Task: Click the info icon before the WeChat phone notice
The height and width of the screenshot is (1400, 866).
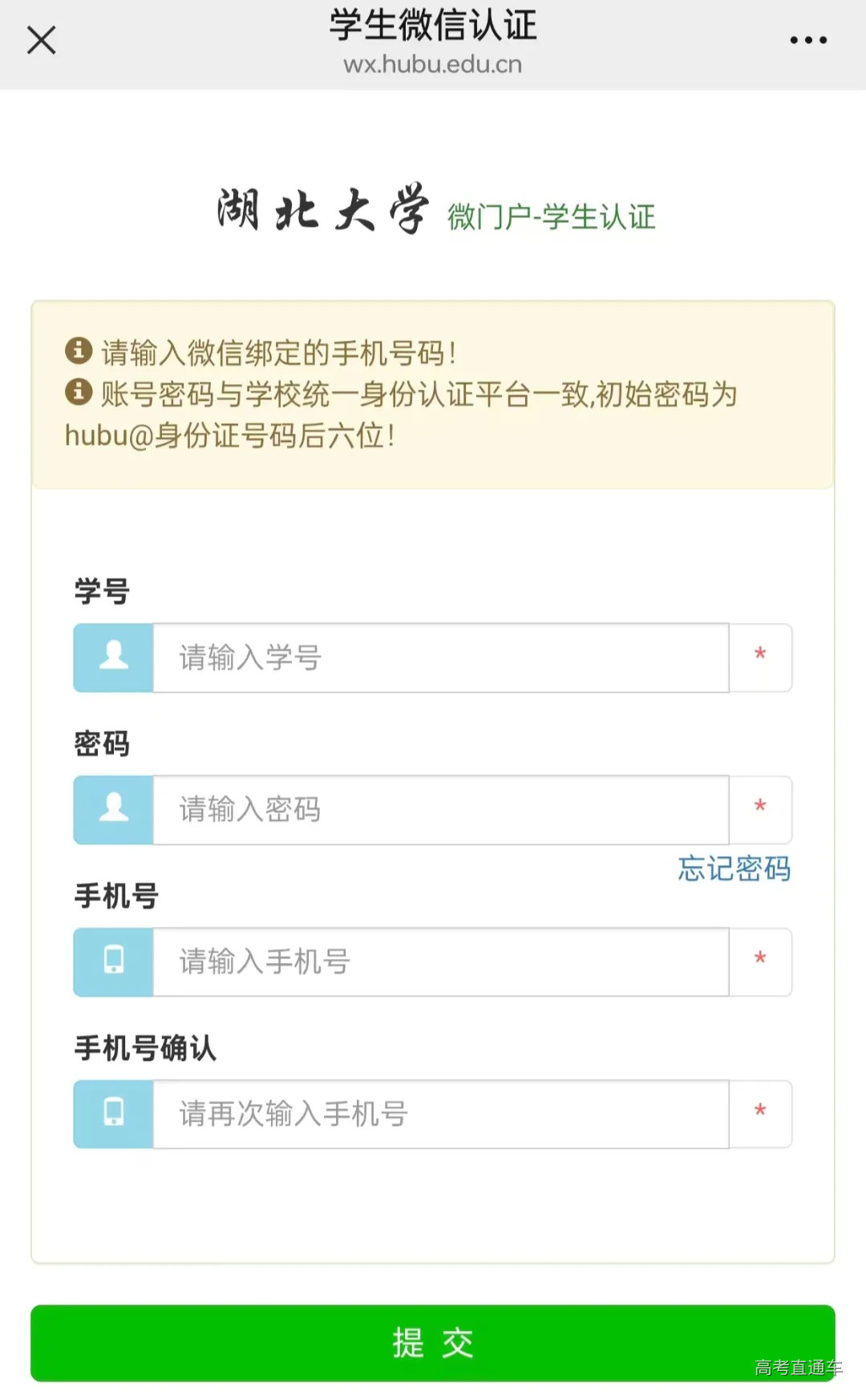Action: pos(78,348)
